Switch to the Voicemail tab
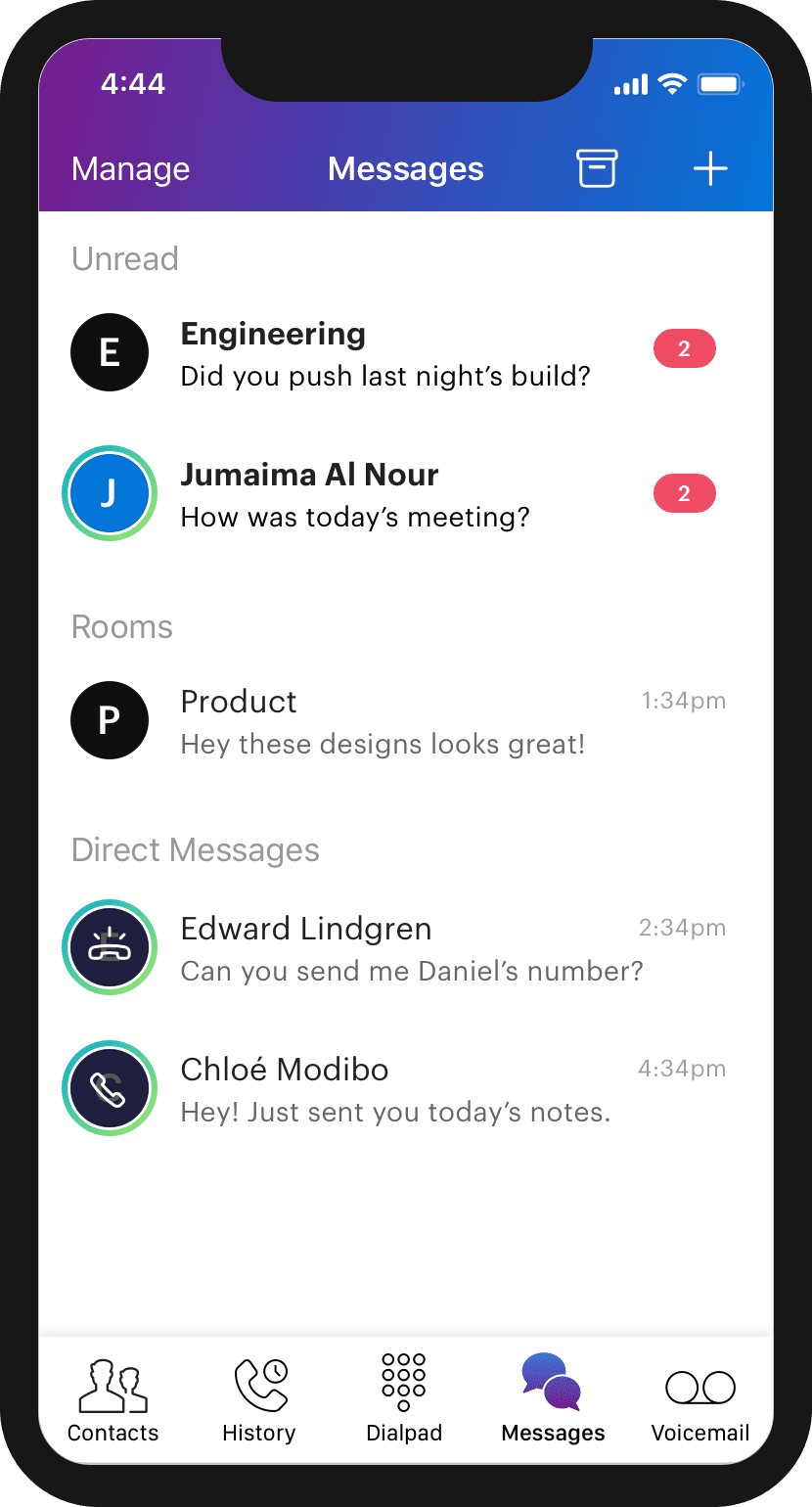812x1507 pixels. [700, 1399]
